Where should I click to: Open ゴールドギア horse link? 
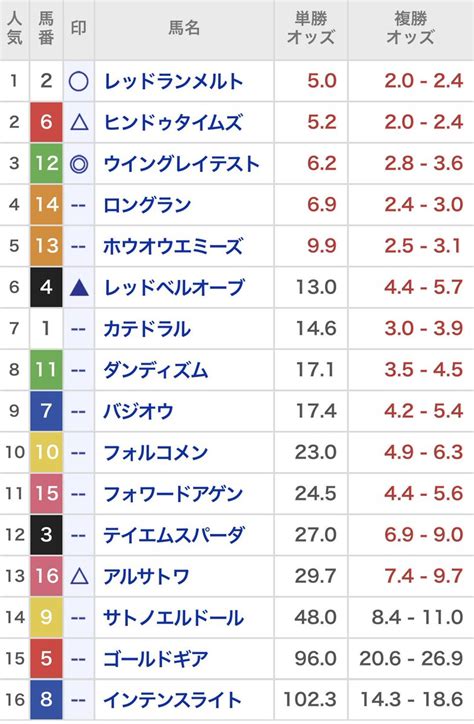(x=156, y=658)
